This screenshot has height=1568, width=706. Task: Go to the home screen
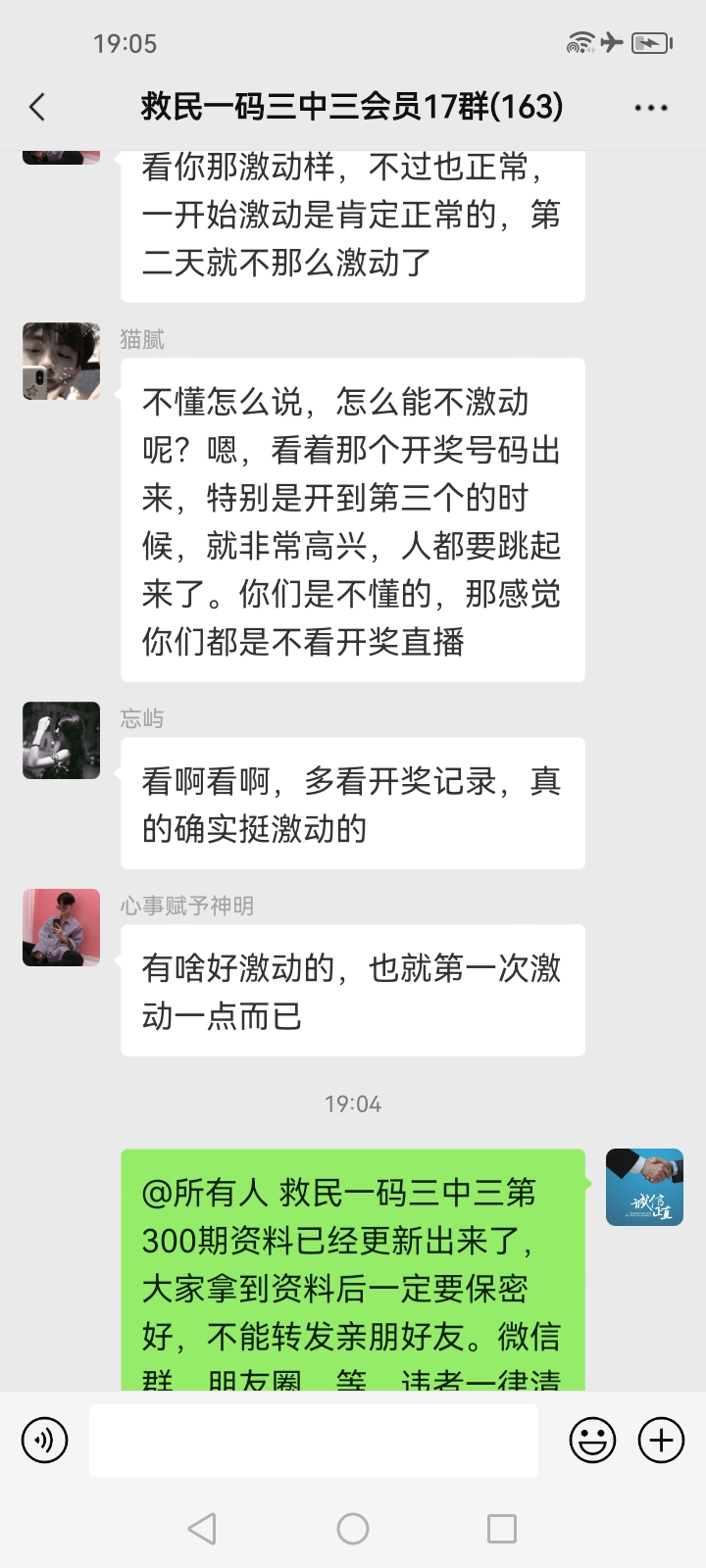[353, 1528]
